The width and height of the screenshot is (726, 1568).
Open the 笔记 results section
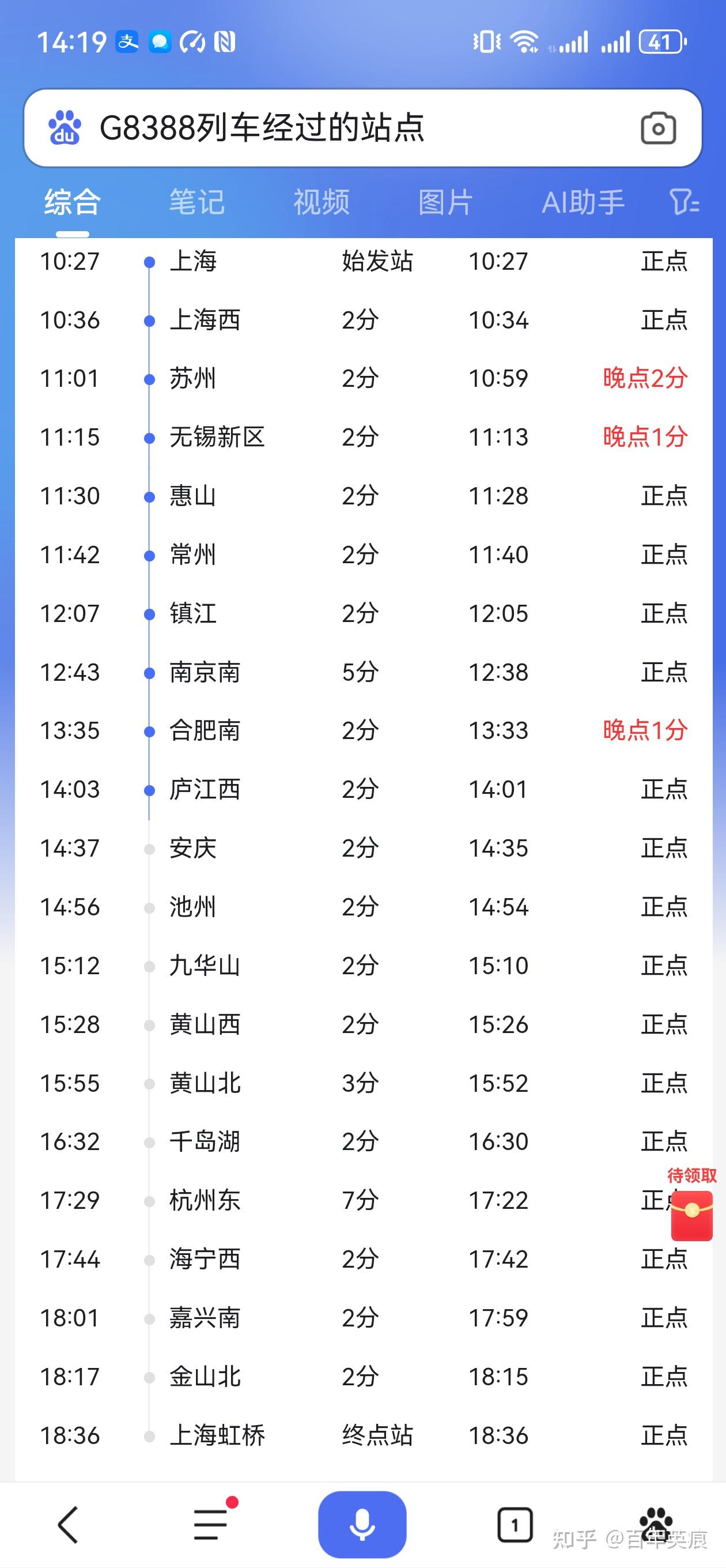click(196, 202)
